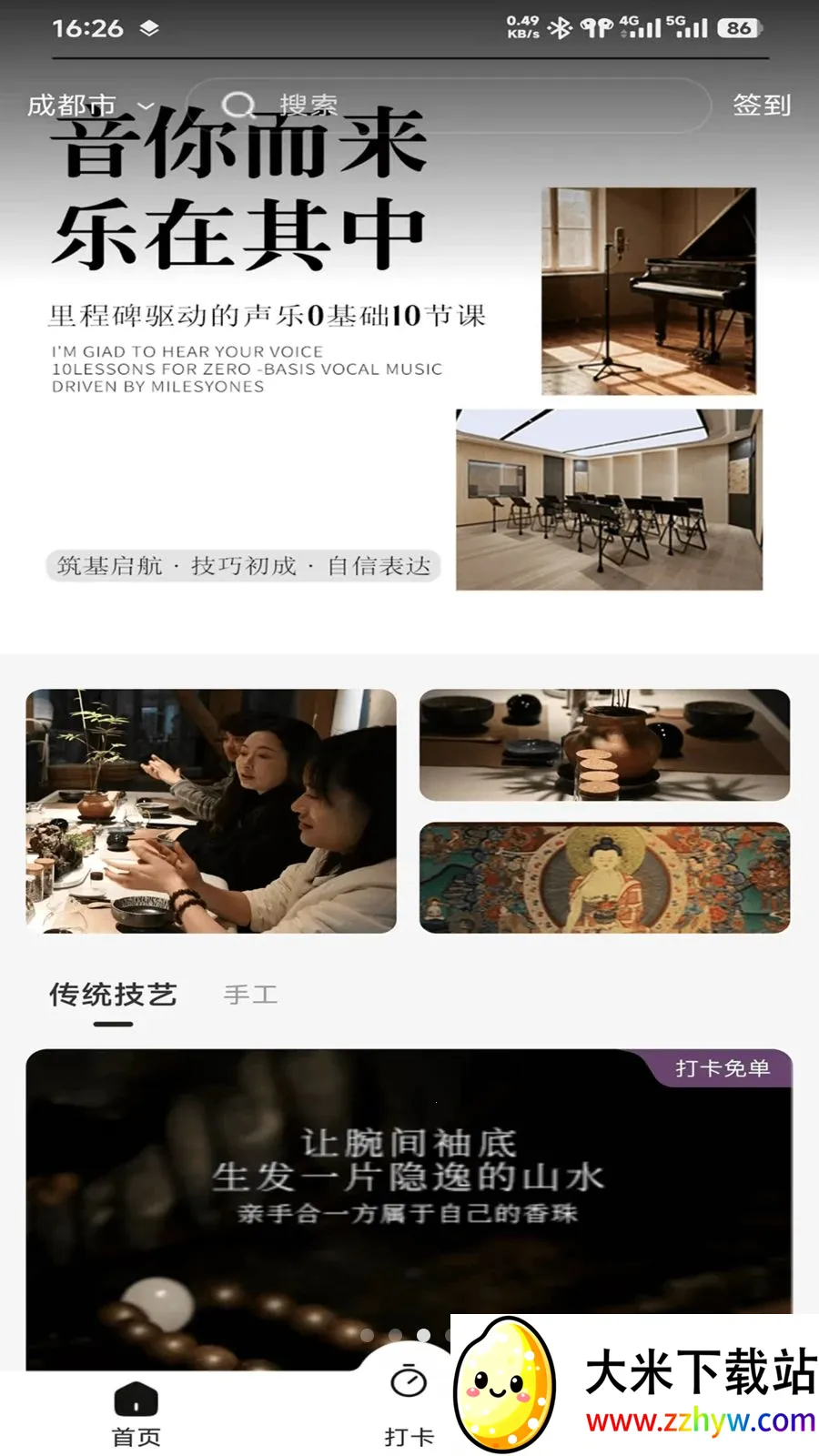Open the incense bead 打卡免单 card

tap(409, 1209)
